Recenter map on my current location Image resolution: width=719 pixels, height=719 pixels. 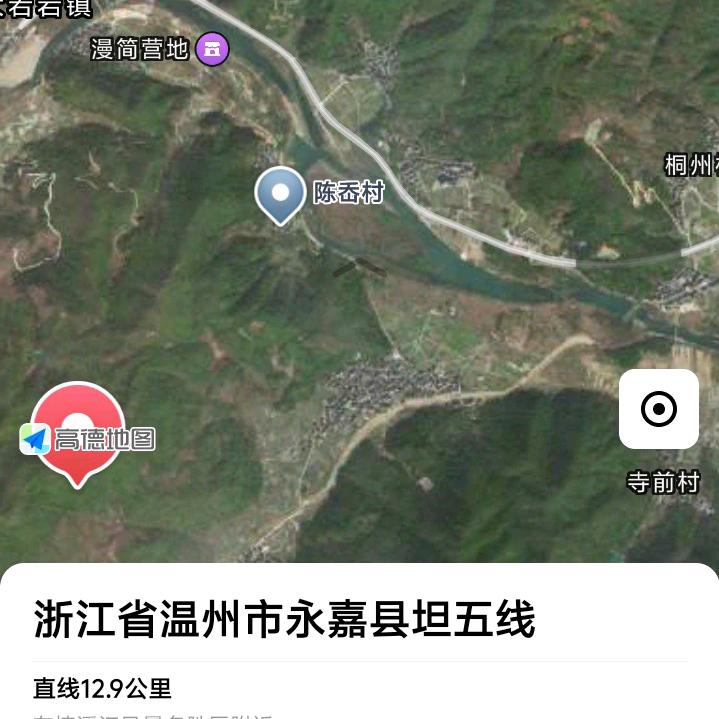coord(658,409)
